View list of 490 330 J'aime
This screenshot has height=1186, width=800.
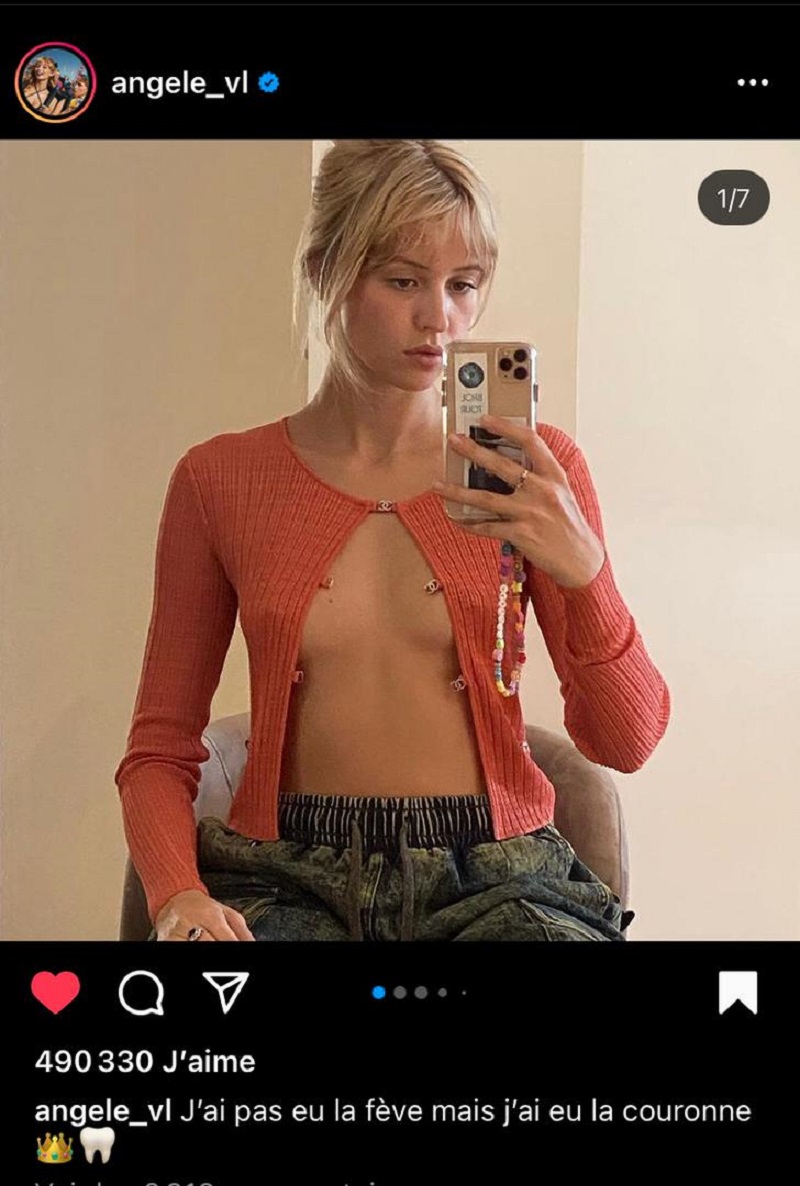(x=145, y=1062)
